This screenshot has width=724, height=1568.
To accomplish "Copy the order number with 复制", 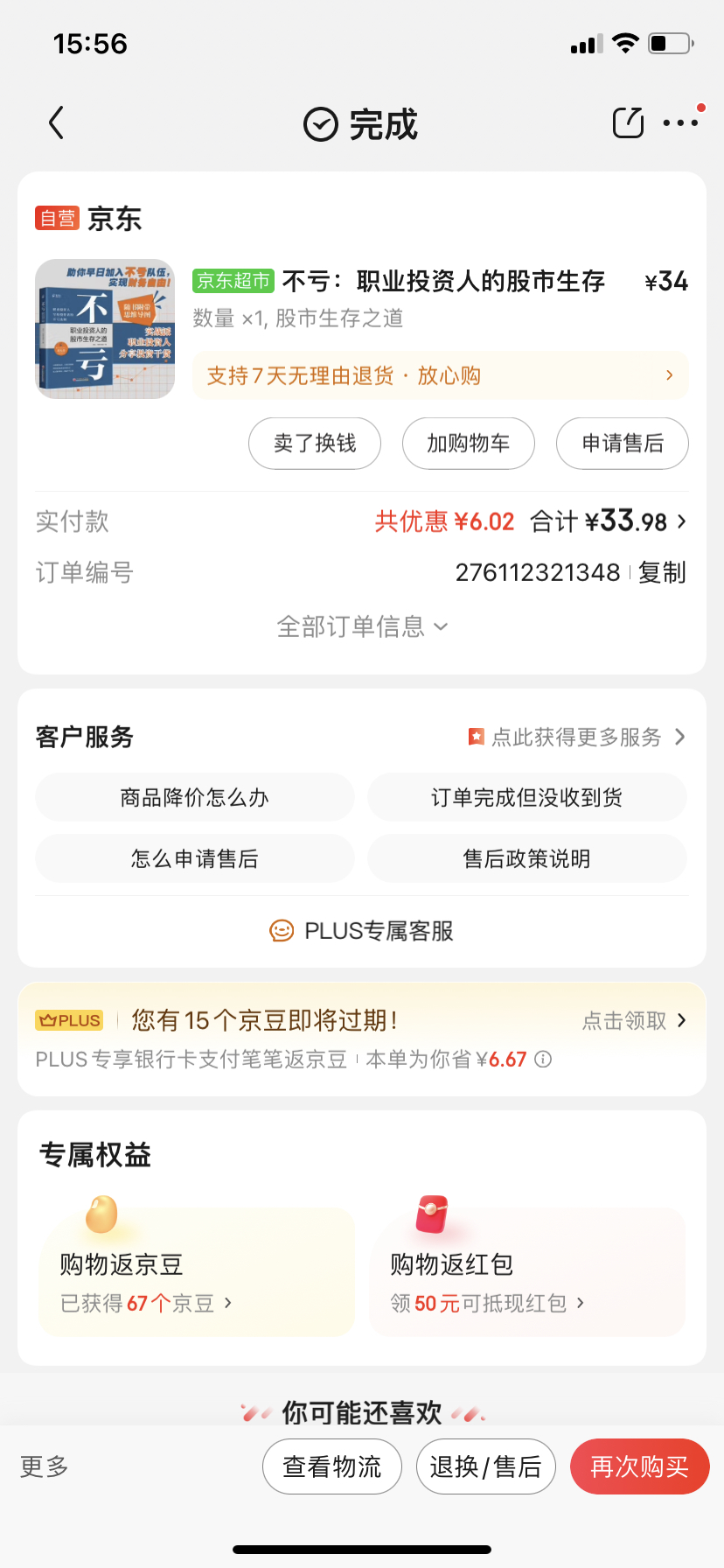I will pos(662,573).
